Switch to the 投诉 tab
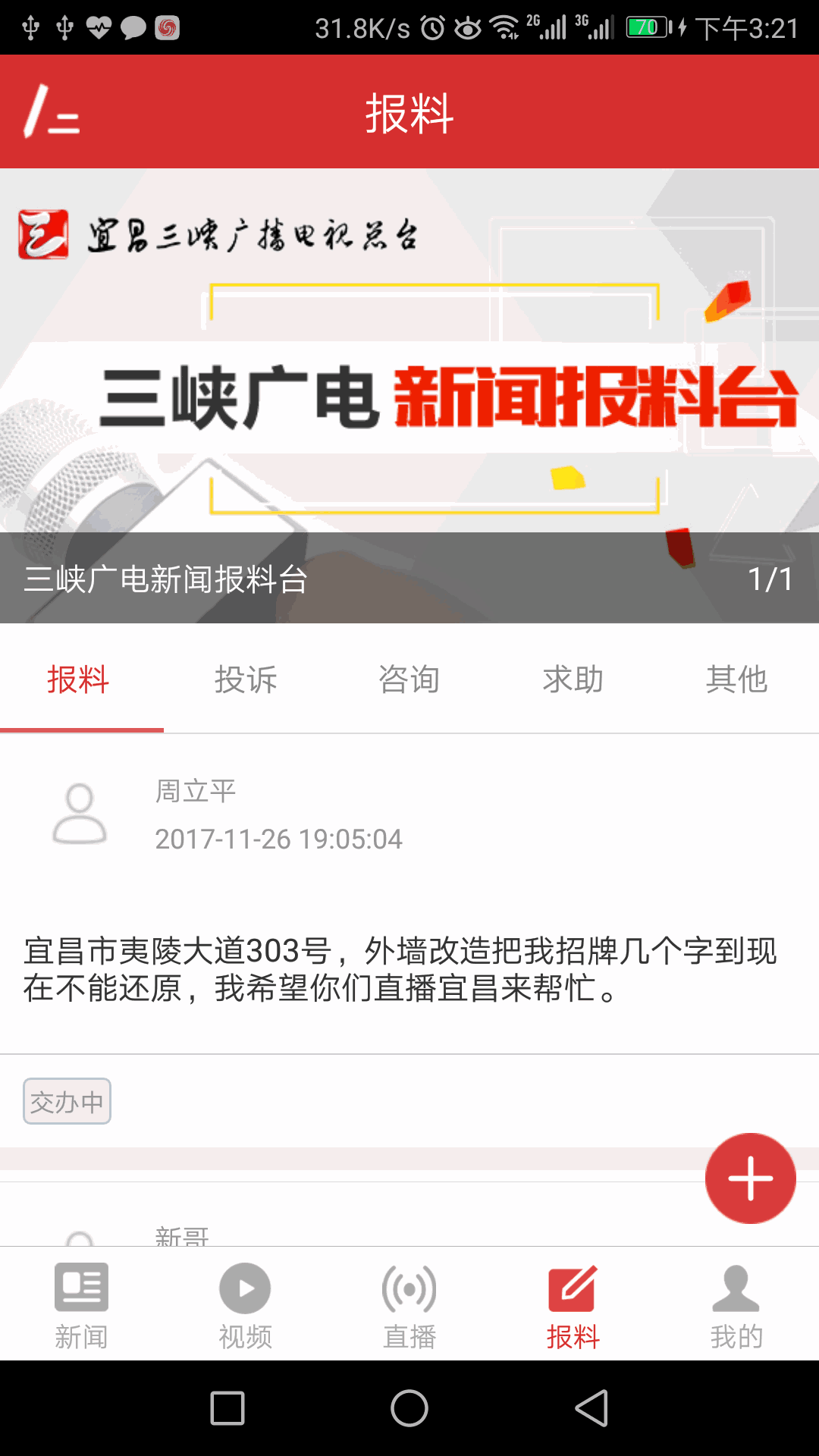Image resolution: width=819 pixels, height=1456 pixels. 246,679
